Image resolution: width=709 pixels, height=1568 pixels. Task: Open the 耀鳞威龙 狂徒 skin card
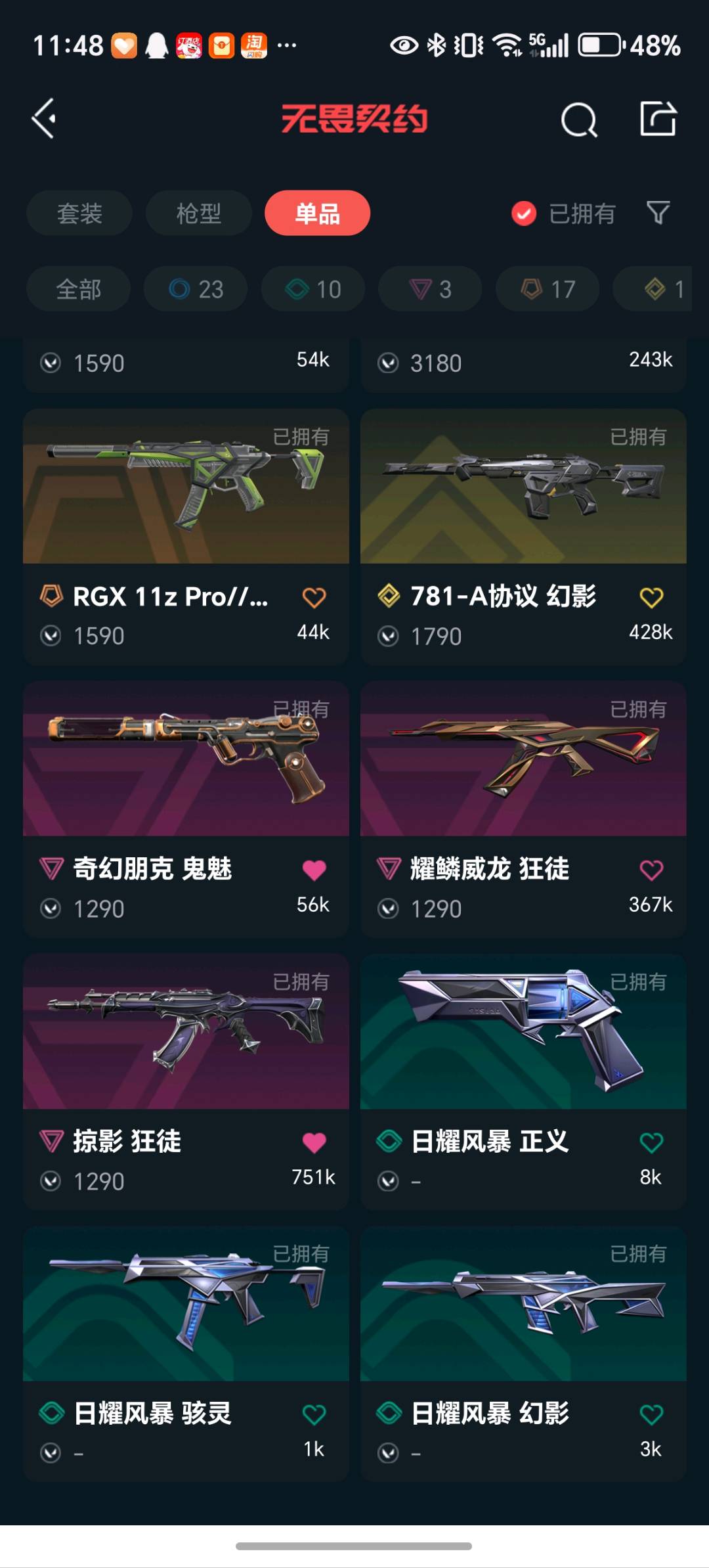coord(523,809)
